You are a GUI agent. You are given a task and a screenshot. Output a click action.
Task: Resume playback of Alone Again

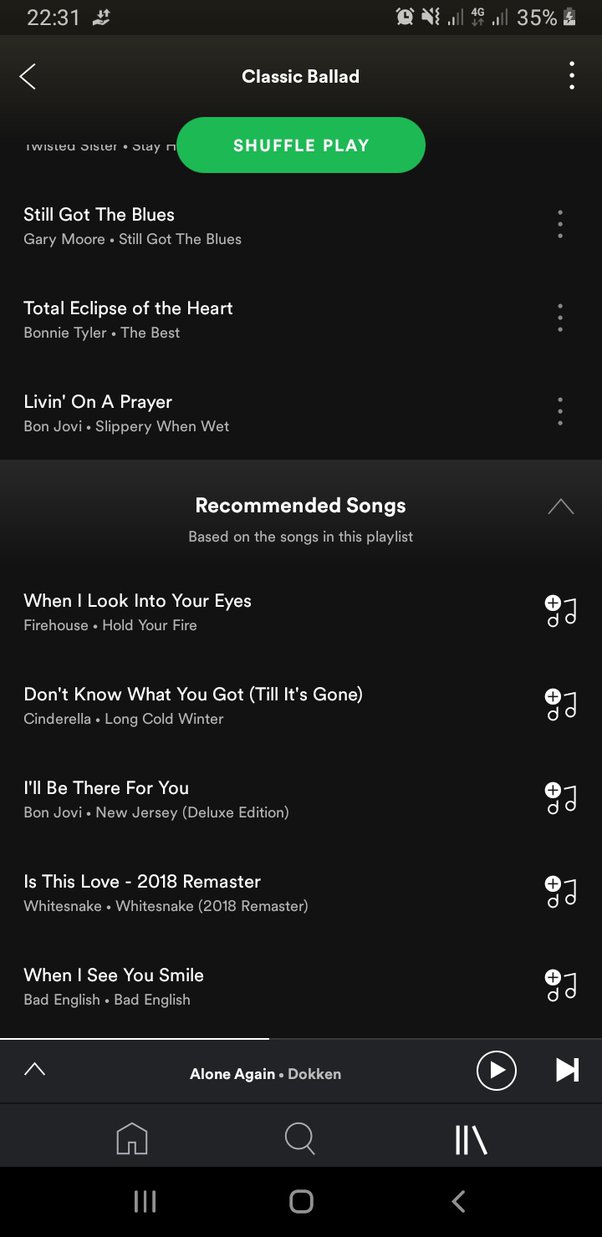point(496,1071)
